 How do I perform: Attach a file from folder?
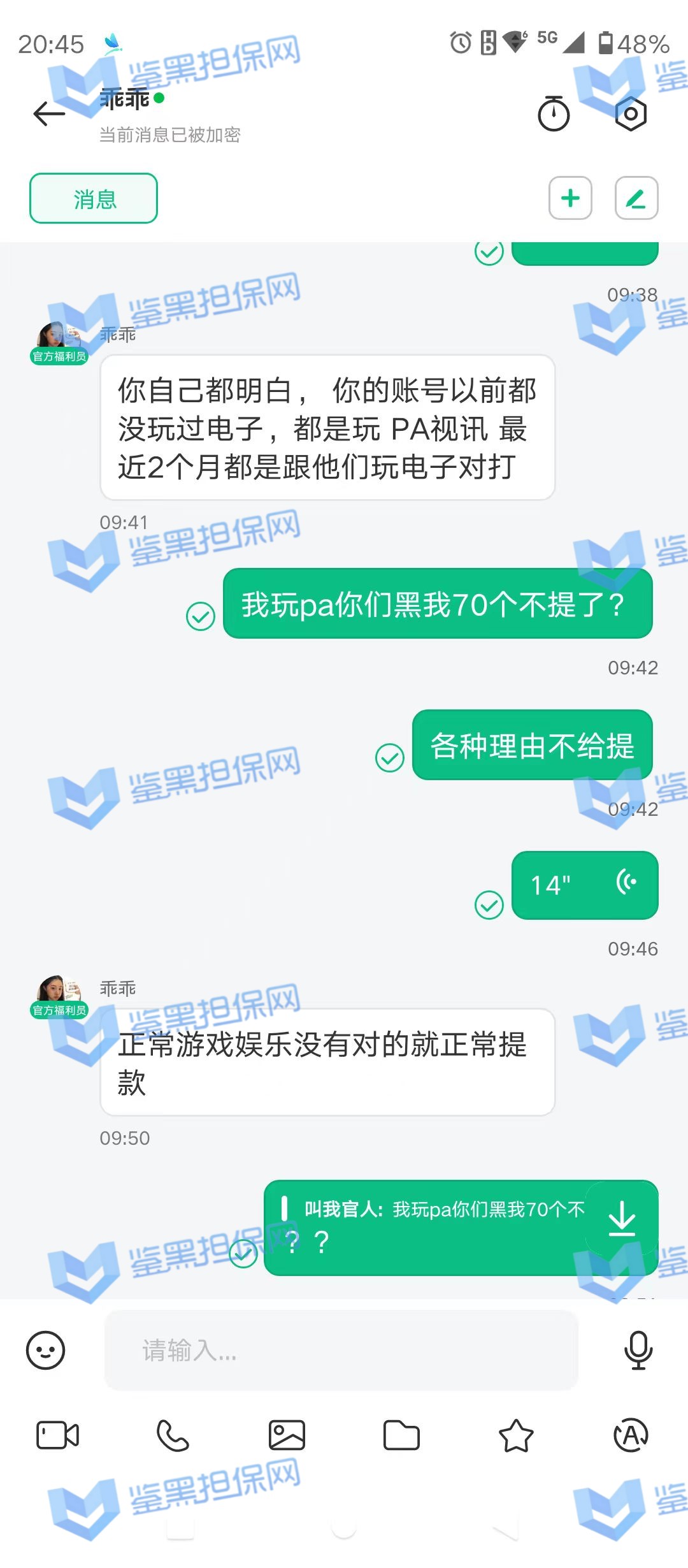point(401,1435)
